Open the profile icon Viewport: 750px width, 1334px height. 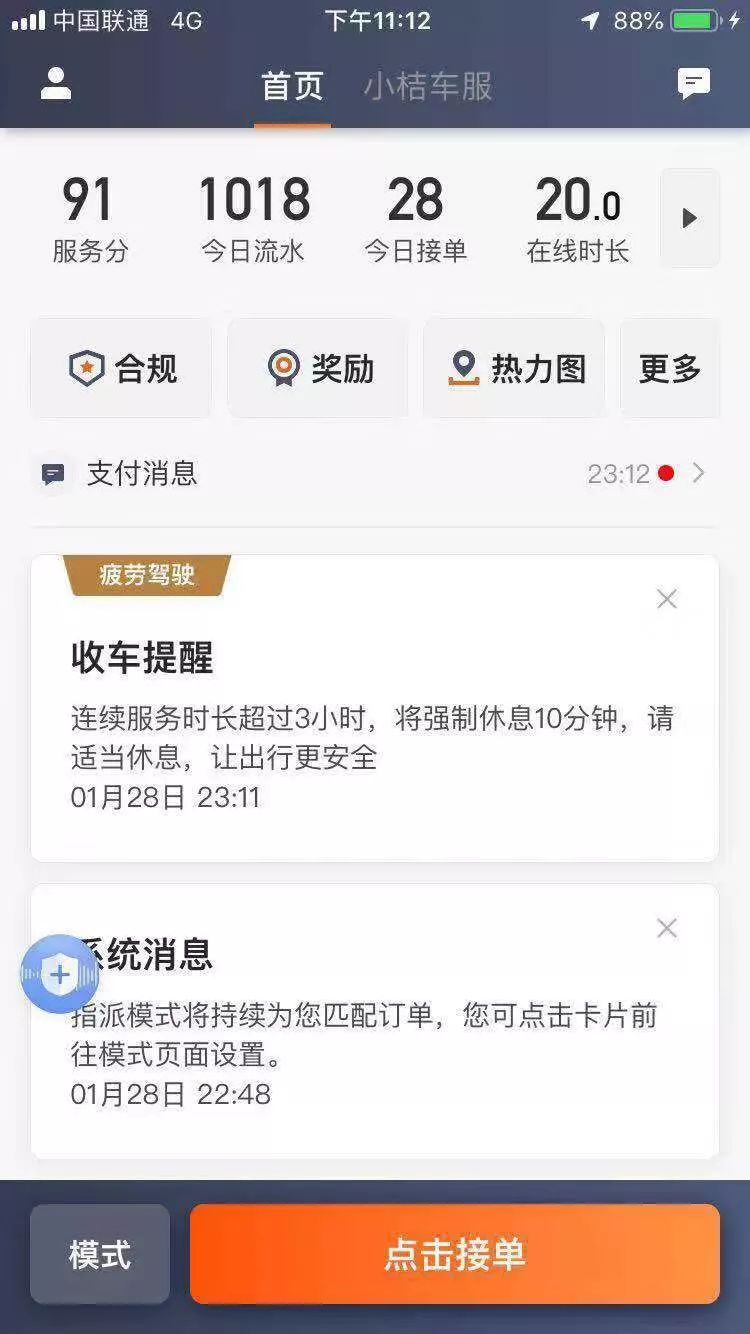pos(56,84)
